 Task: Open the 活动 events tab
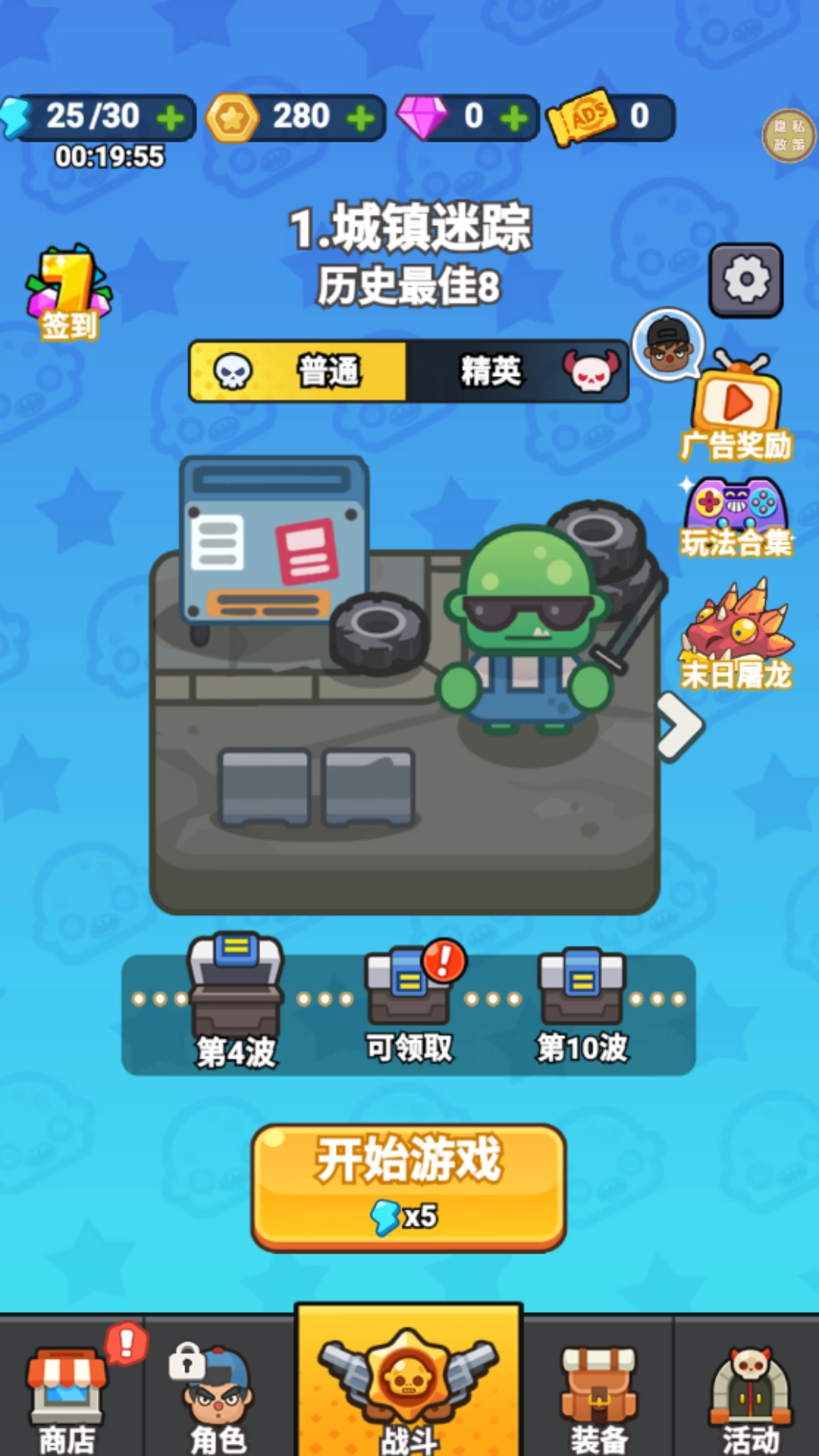point(751,1395)
